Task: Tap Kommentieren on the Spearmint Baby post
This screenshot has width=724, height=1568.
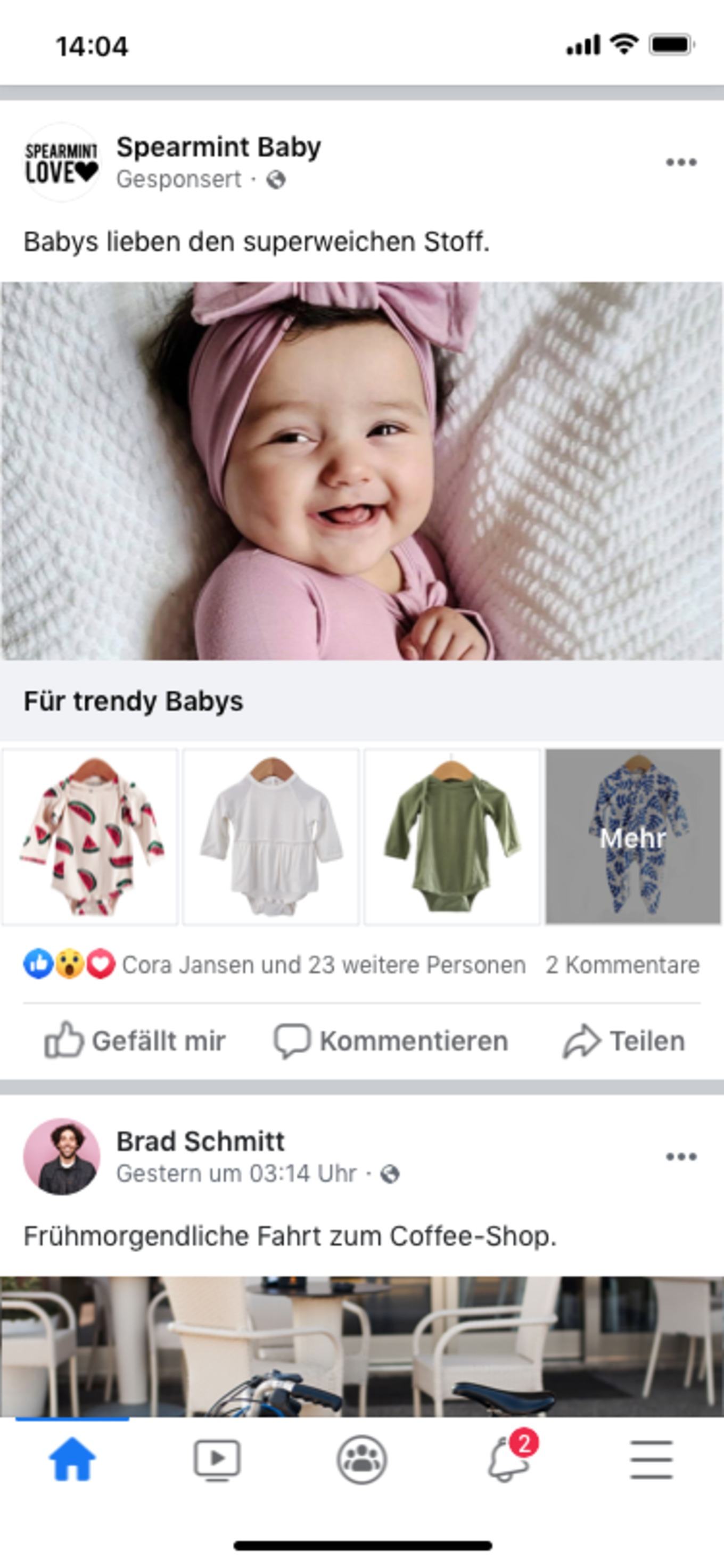Action: pyautogui.click(x=390, y=1040)
